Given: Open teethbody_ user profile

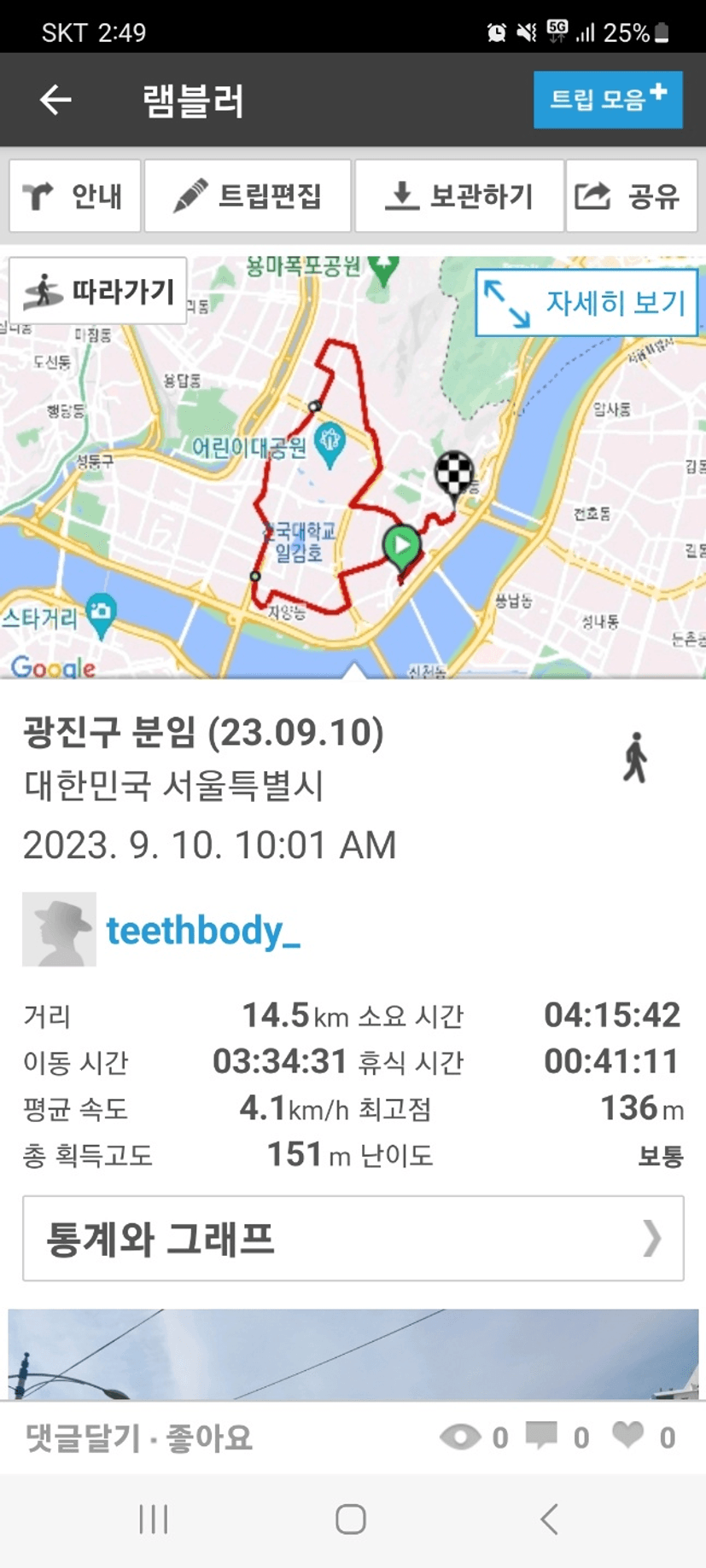Looking at the screenshot, I should pos(202,930).
